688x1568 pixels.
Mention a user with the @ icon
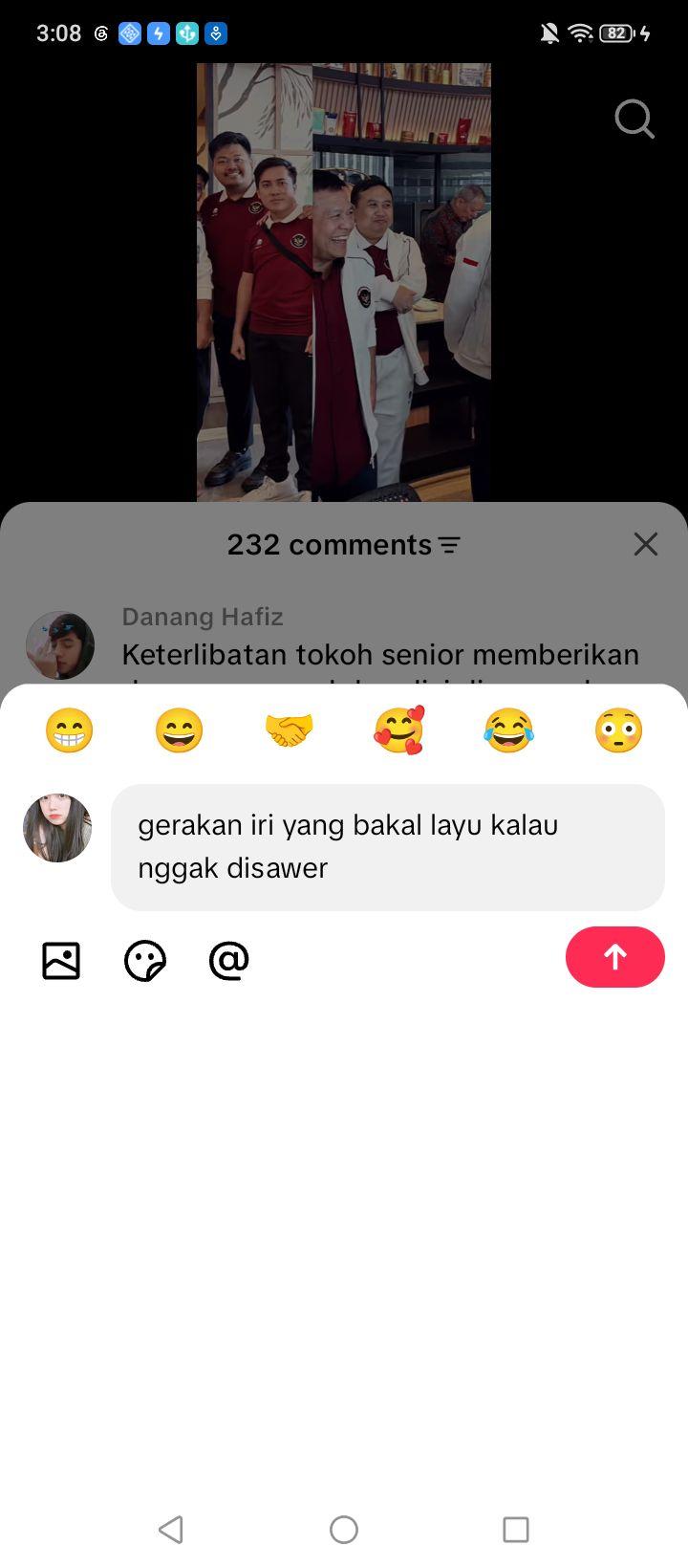pyautogui.click(x=229, y=961)
